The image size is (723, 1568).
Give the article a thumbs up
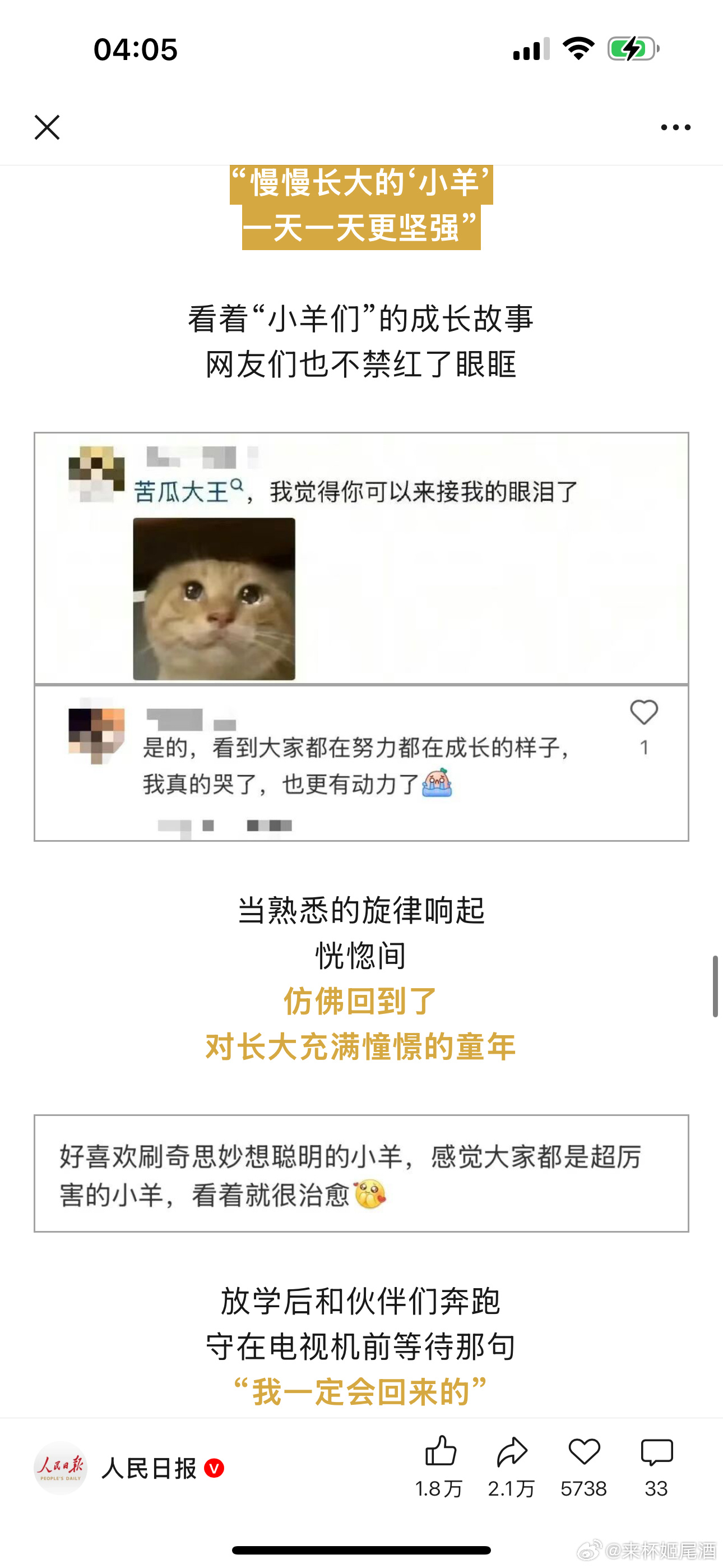coord(440,1453)
